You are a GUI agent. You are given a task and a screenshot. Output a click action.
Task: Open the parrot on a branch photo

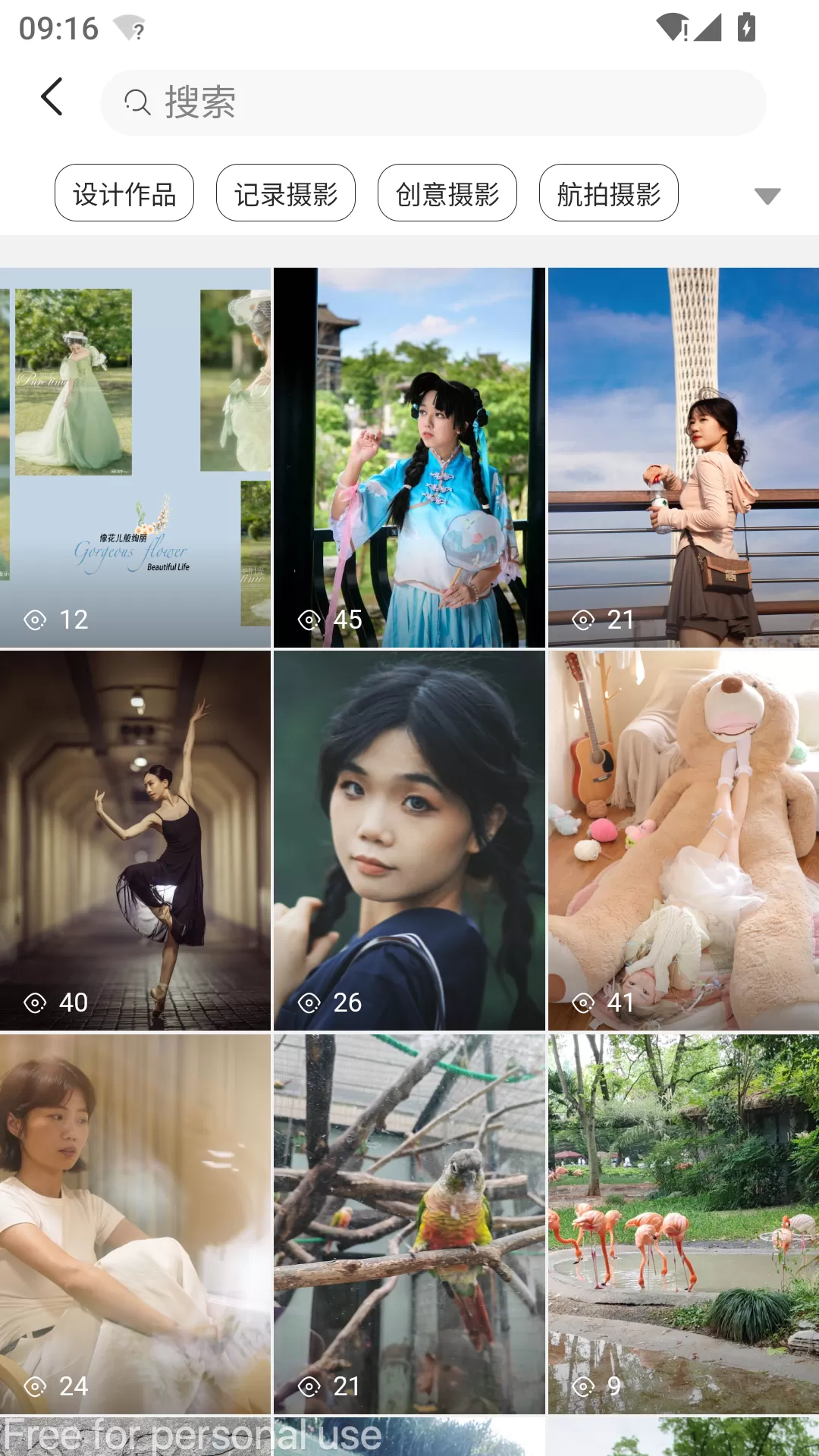click(x=409, y=1224)
